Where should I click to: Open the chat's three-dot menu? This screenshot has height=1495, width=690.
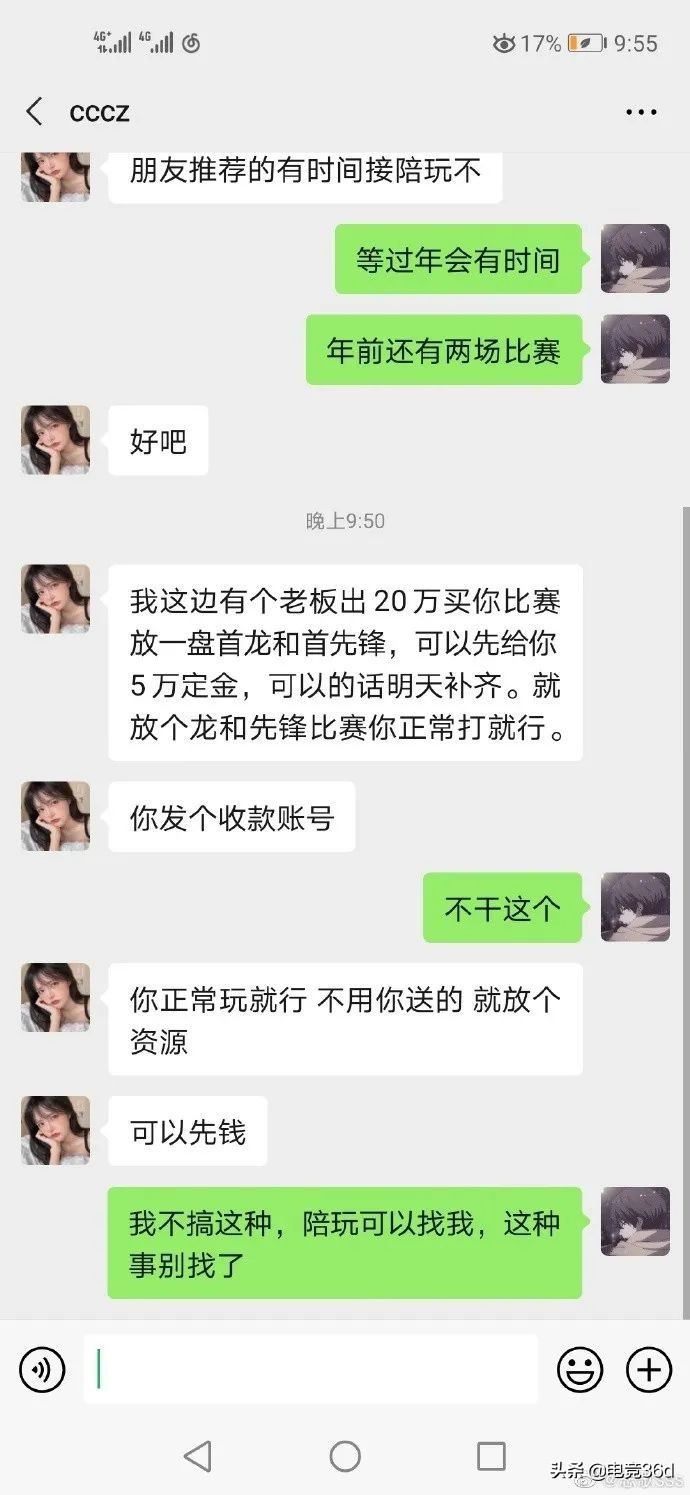[x=641, y=112]
